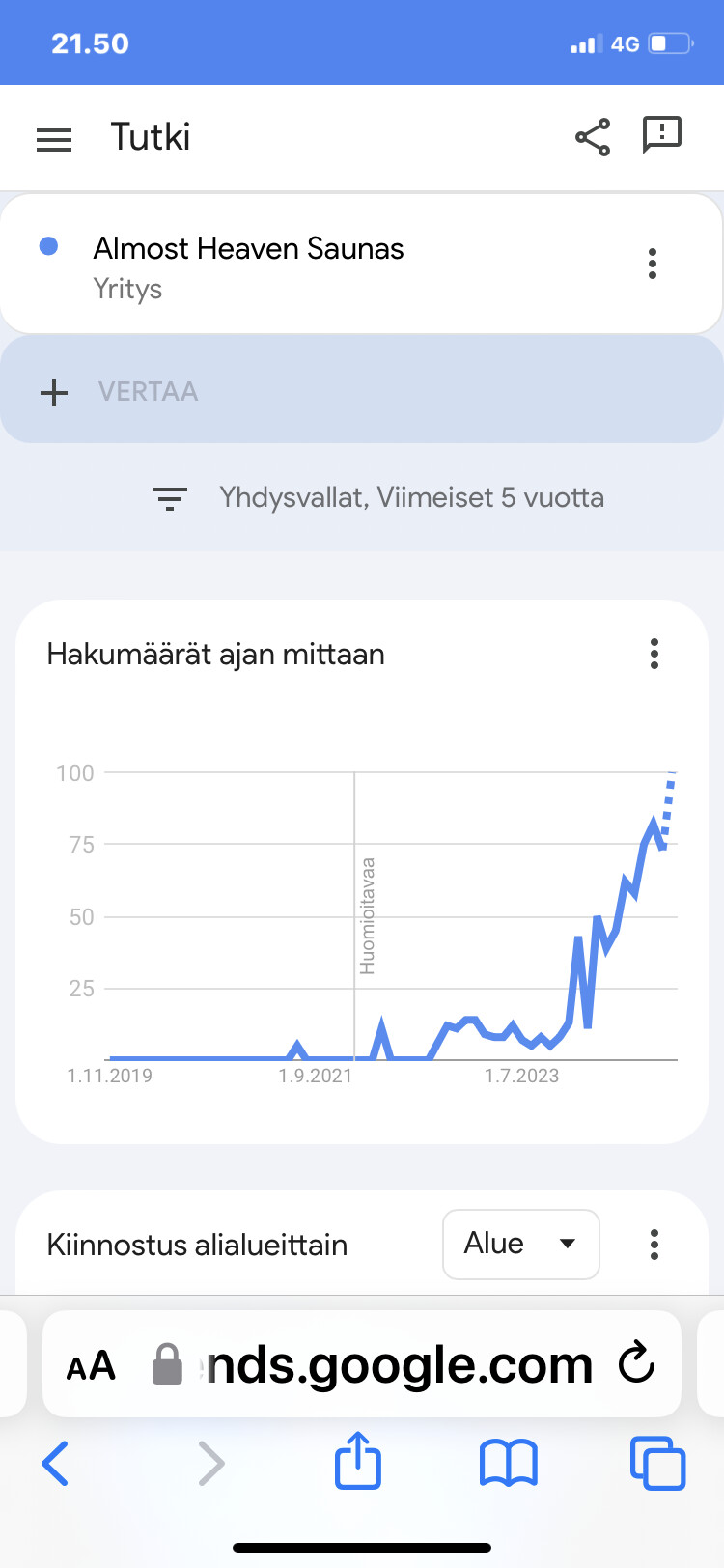Viewport: 724px width, 1568px height.
Task: Open Kiinnostus alialueittain overflow menu
Action: (x=654, y=1245)
